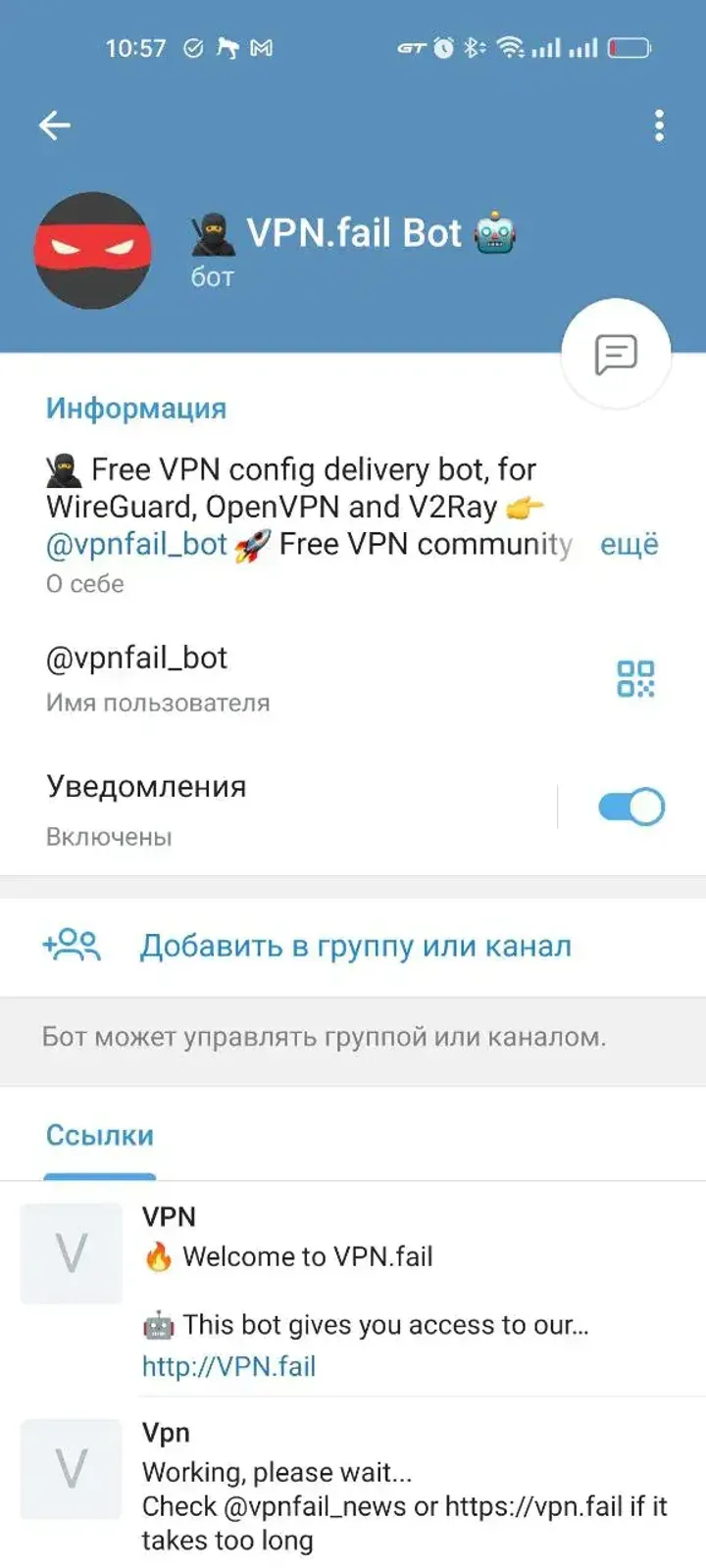Screen dimensions: 706x1568
Task: Open the three-dot overflow menu
Action: point(658,125)
